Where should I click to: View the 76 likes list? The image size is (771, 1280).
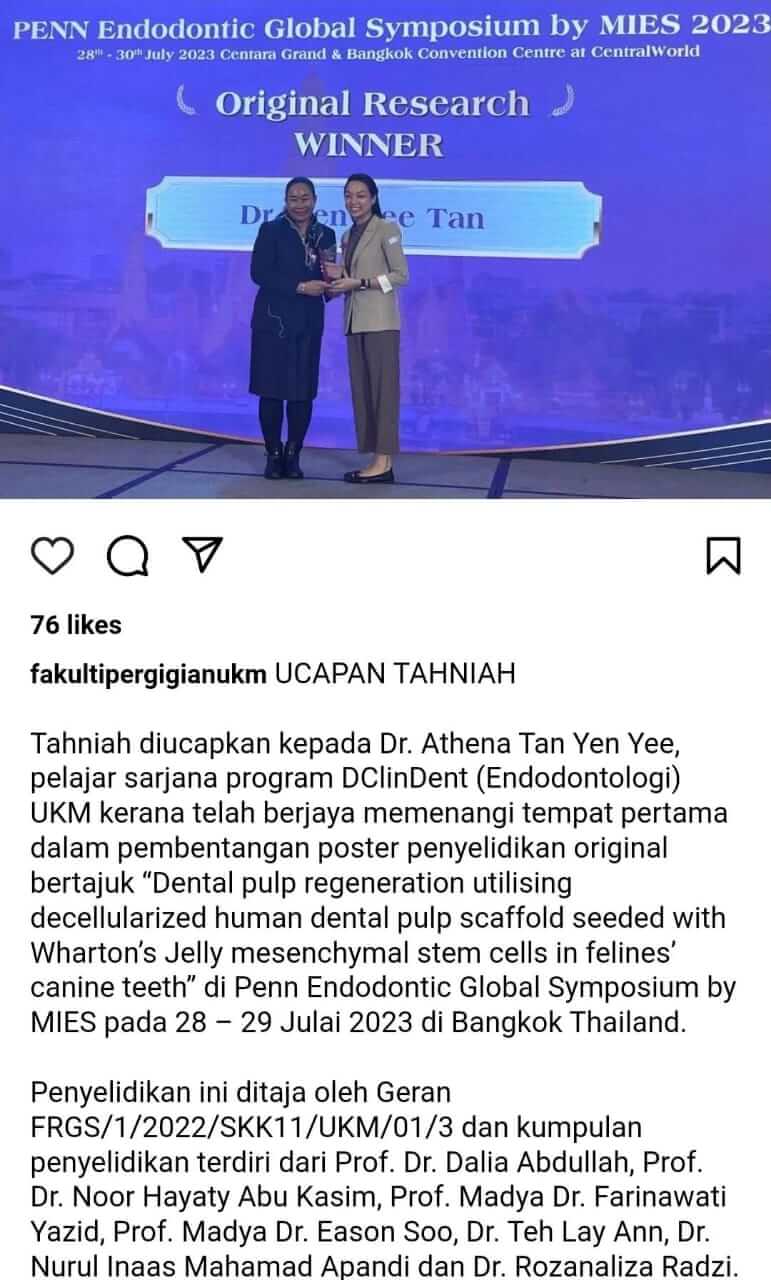(76, 625)
